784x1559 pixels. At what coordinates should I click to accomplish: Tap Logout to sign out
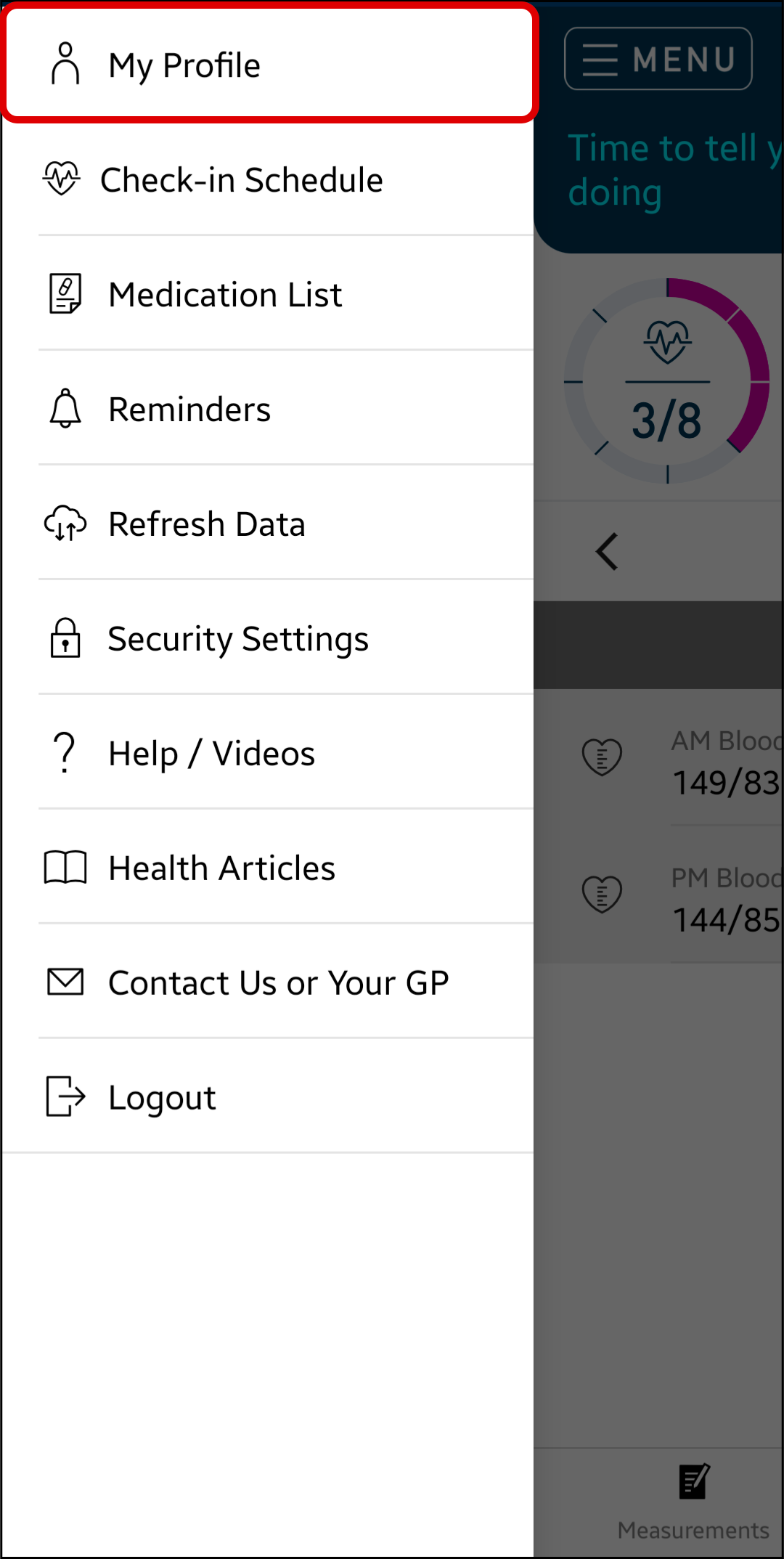pos(161,1096)
